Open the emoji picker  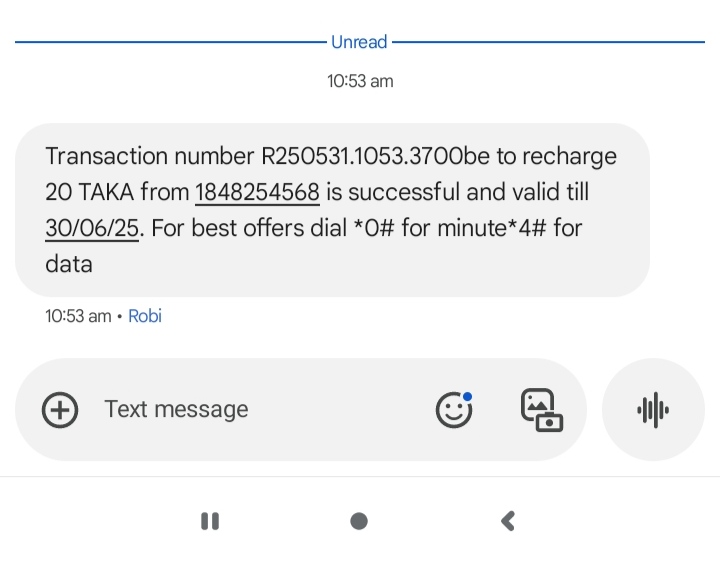point(454,410)
